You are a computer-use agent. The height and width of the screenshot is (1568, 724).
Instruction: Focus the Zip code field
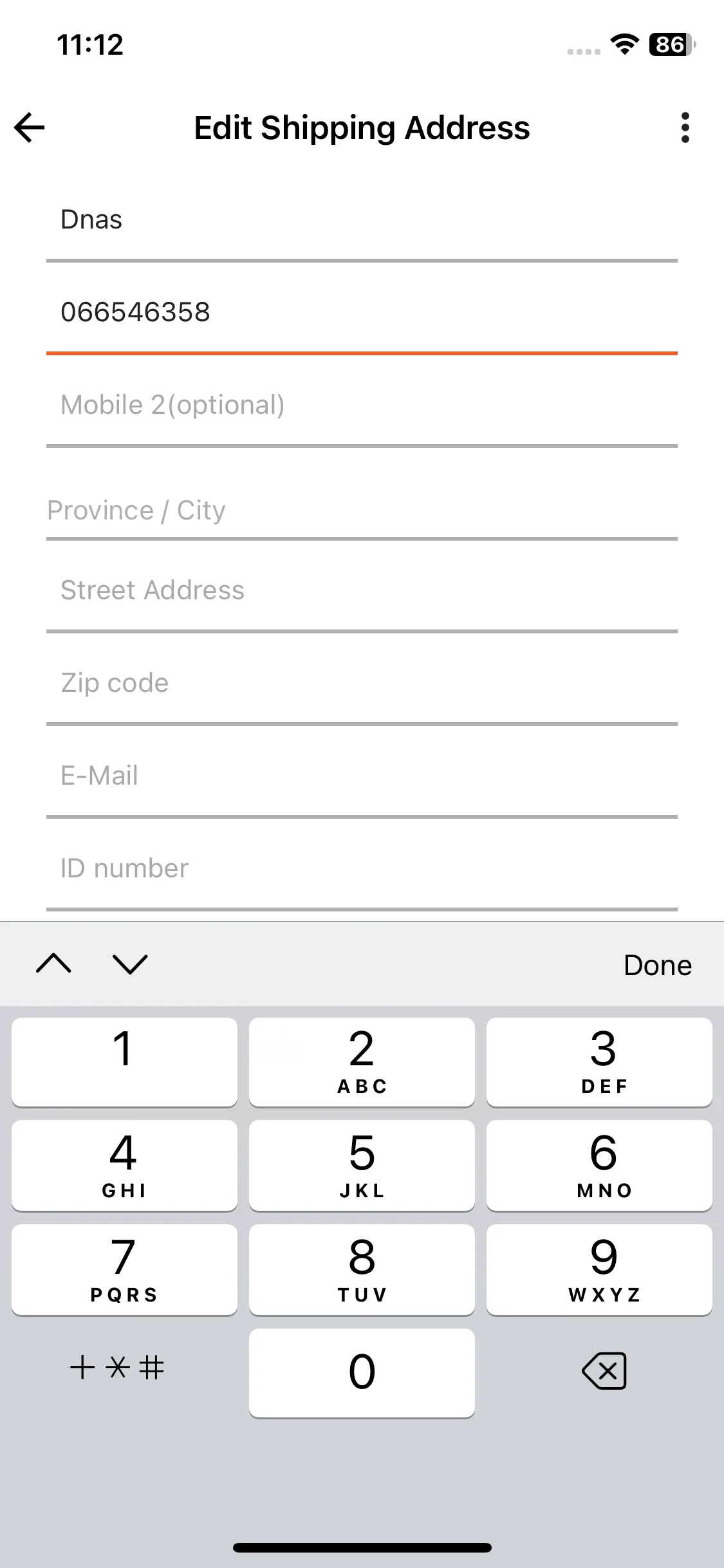click(x=362, y=683)
